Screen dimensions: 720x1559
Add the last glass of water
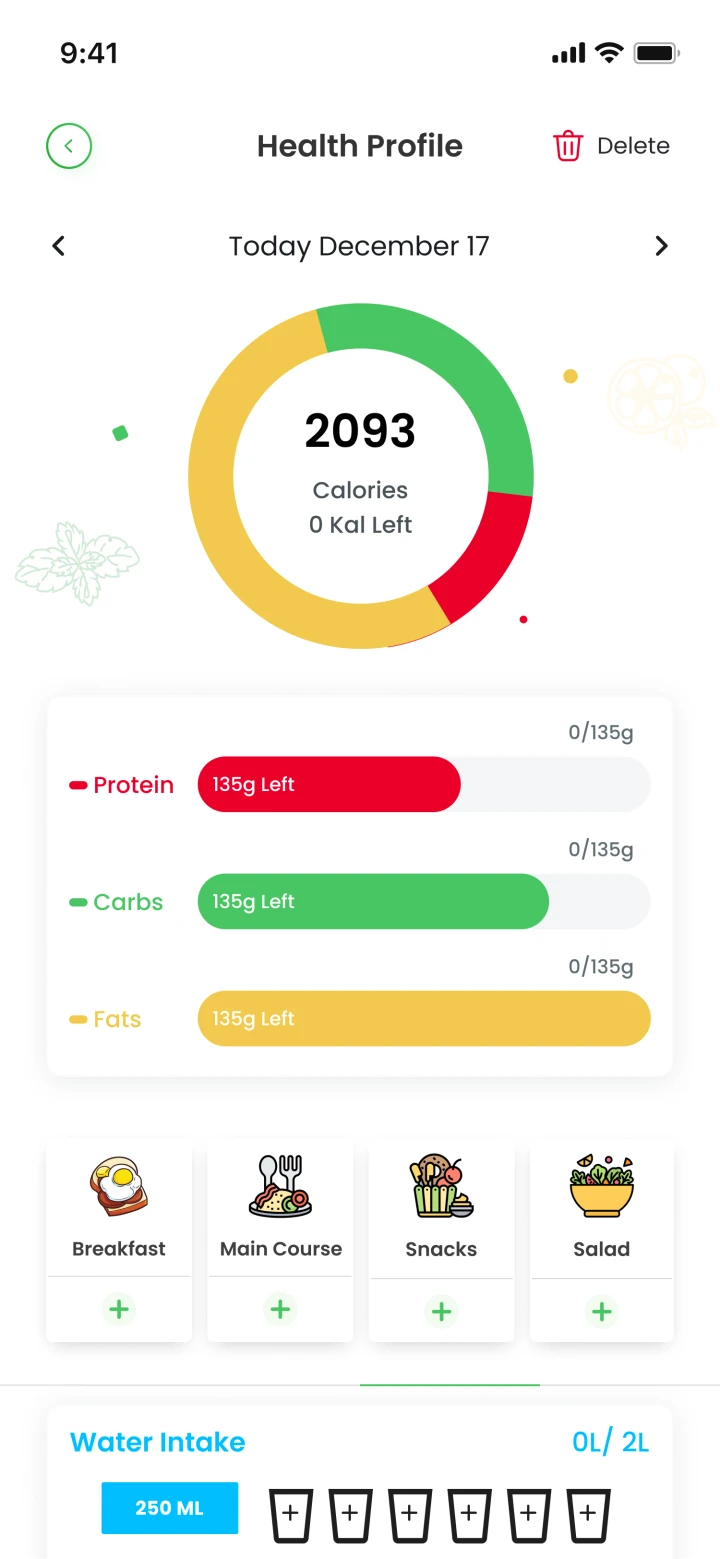588,1514
